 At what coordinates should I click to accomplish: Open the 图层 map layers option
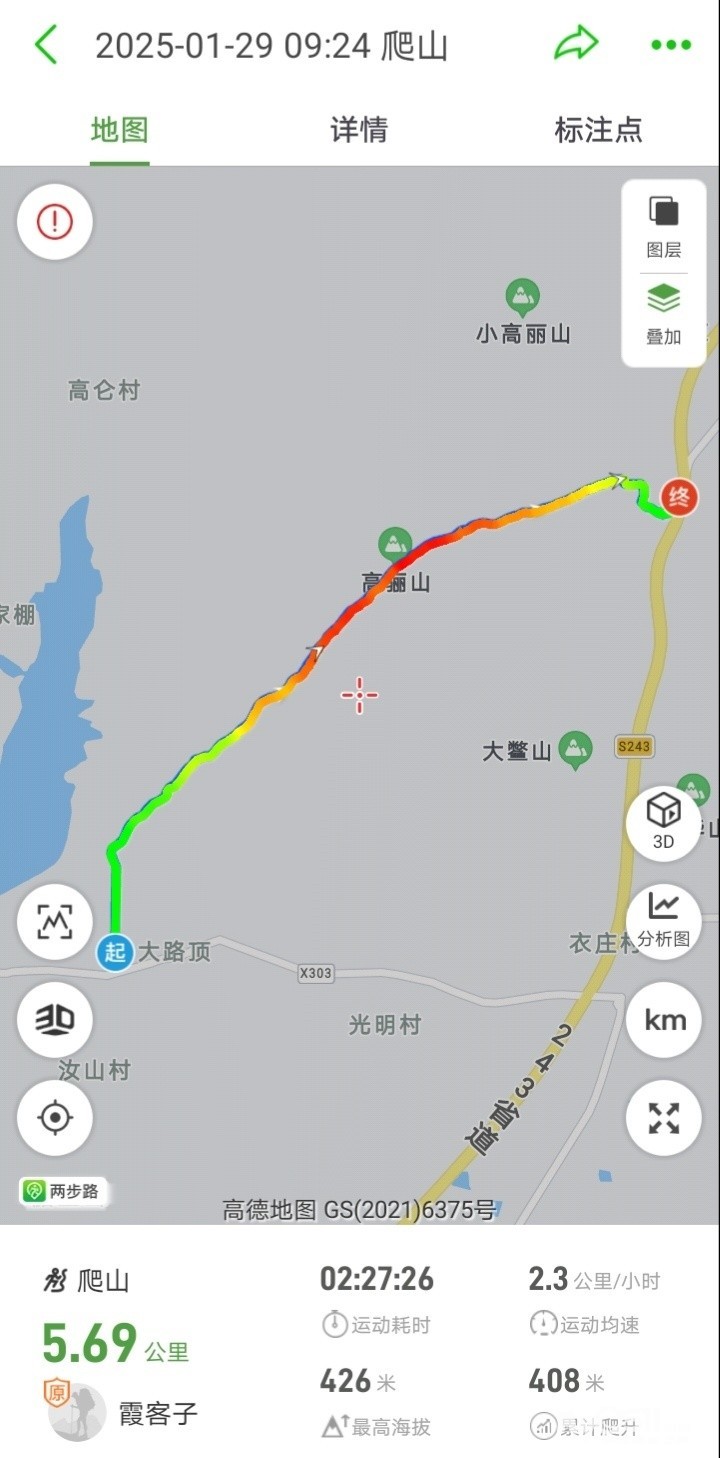point(663,227)
